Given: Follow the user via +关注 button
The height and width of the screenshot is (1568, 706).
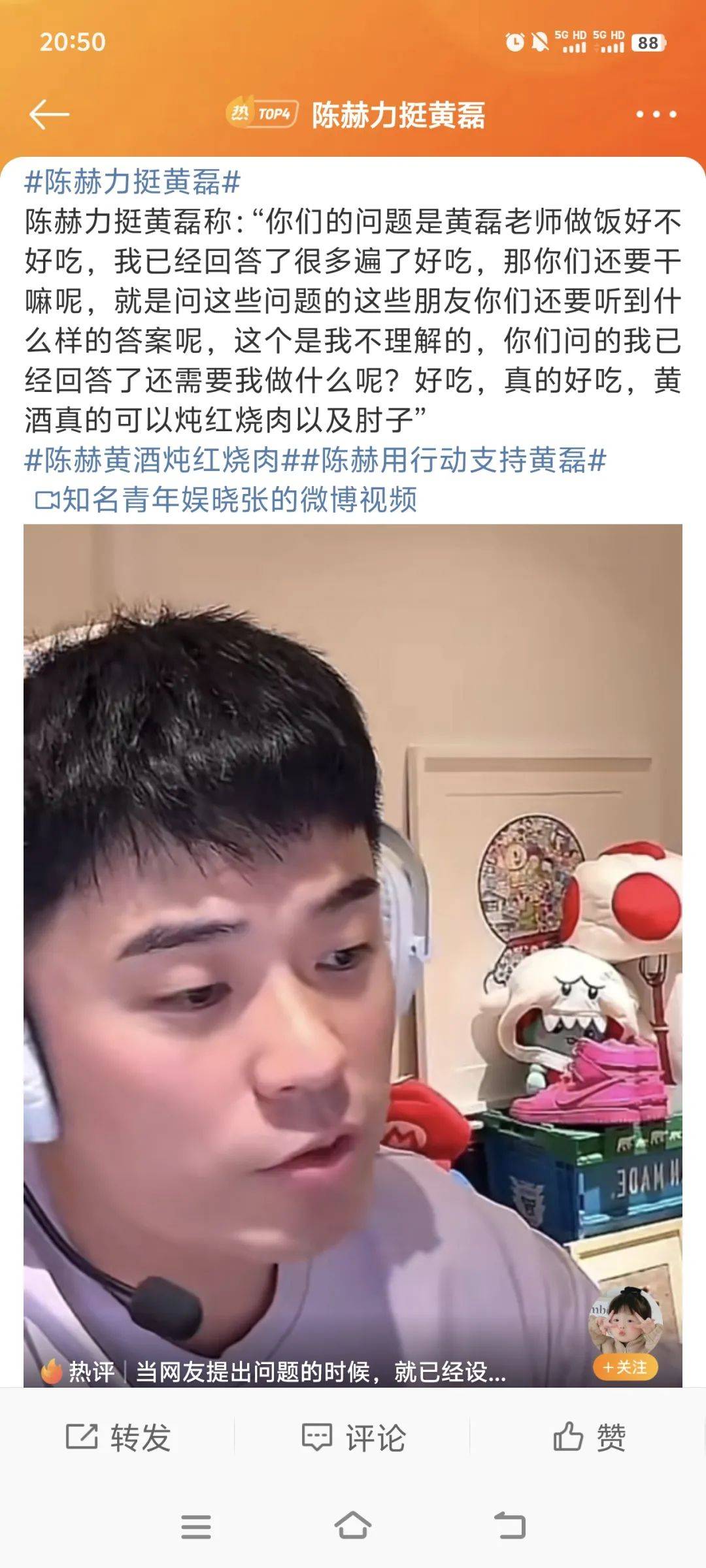Looking at the screenshot, I should pos(625,1367).
